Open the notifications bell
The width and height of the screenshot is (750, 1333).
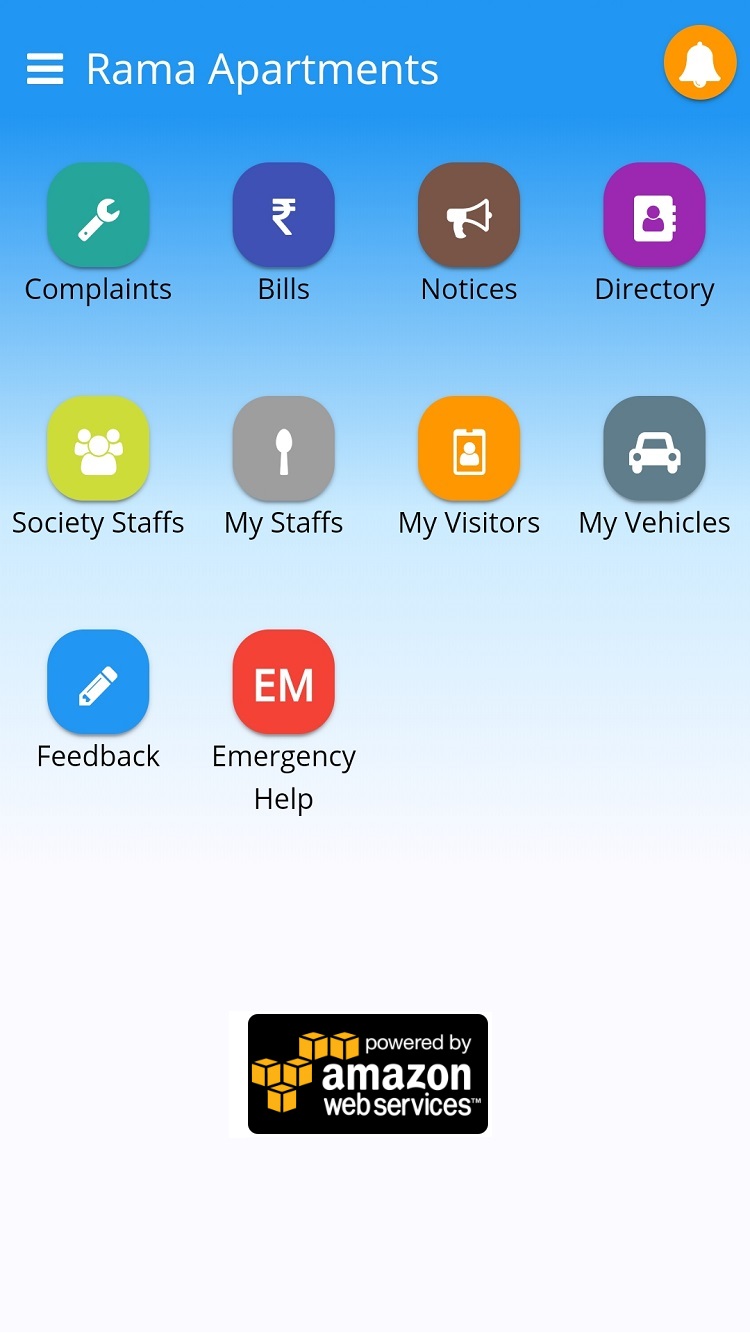click(x=699, y=64)
